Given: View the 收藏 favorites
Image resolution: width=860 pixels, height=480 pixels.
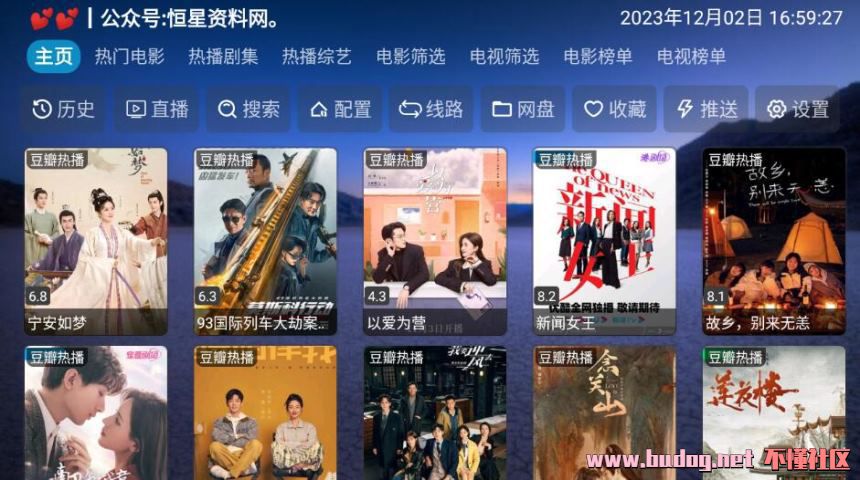Looking at the screenshot, I should (x=614, y=109).
